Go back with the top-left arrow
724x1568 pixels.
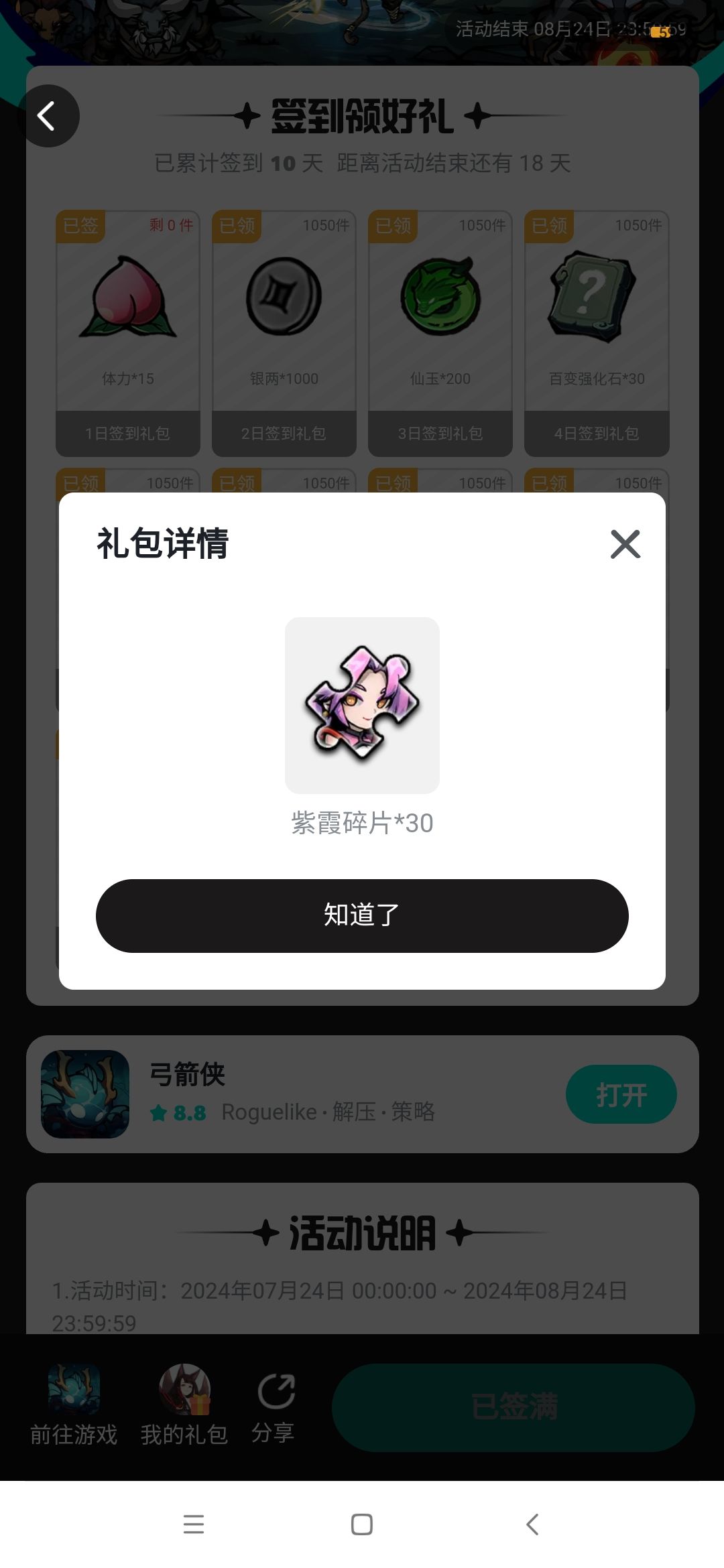(x=48, y=116)
